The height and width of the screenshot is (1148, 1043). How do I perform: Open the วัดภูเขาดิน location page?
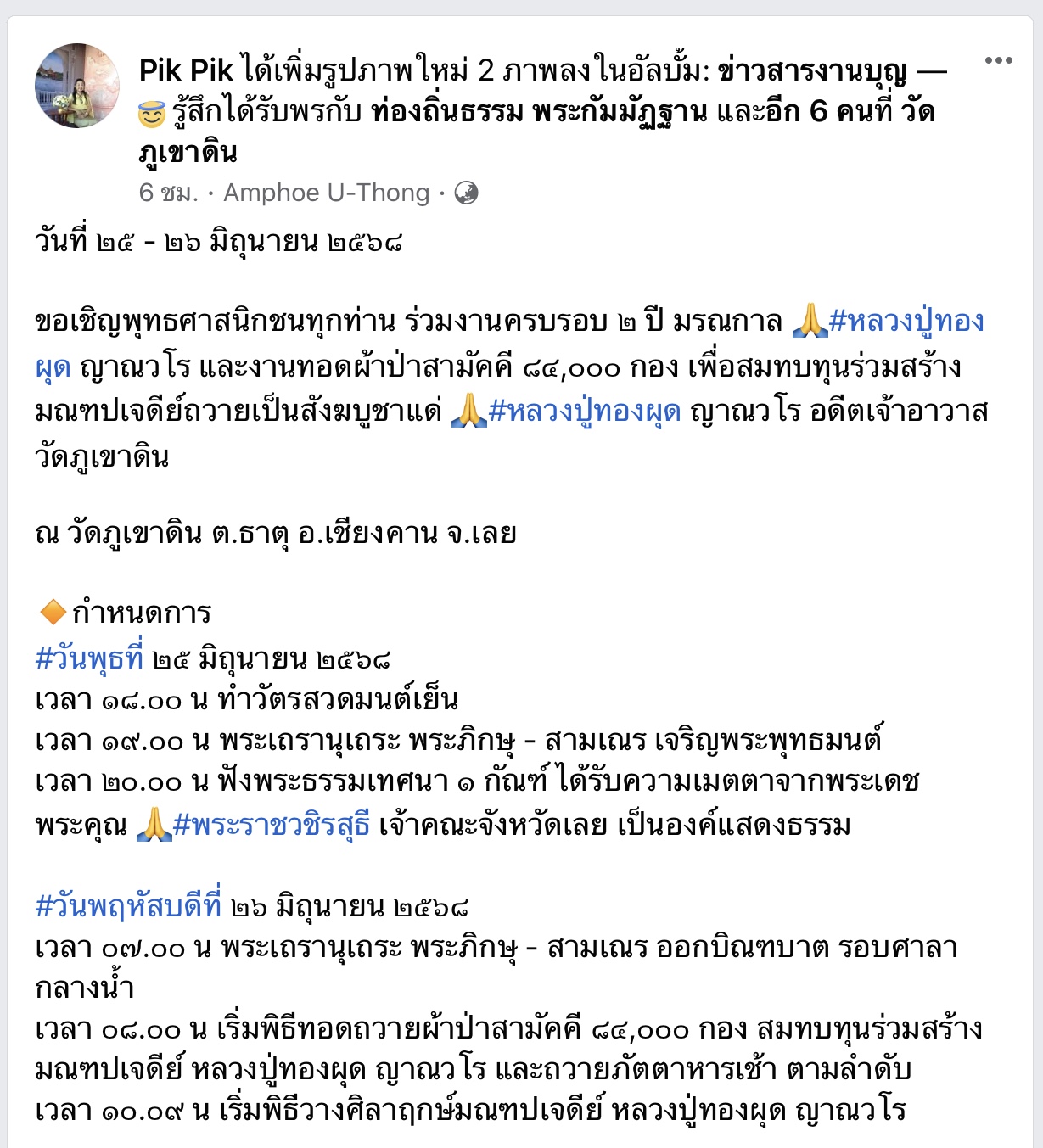tap(188, 153)
